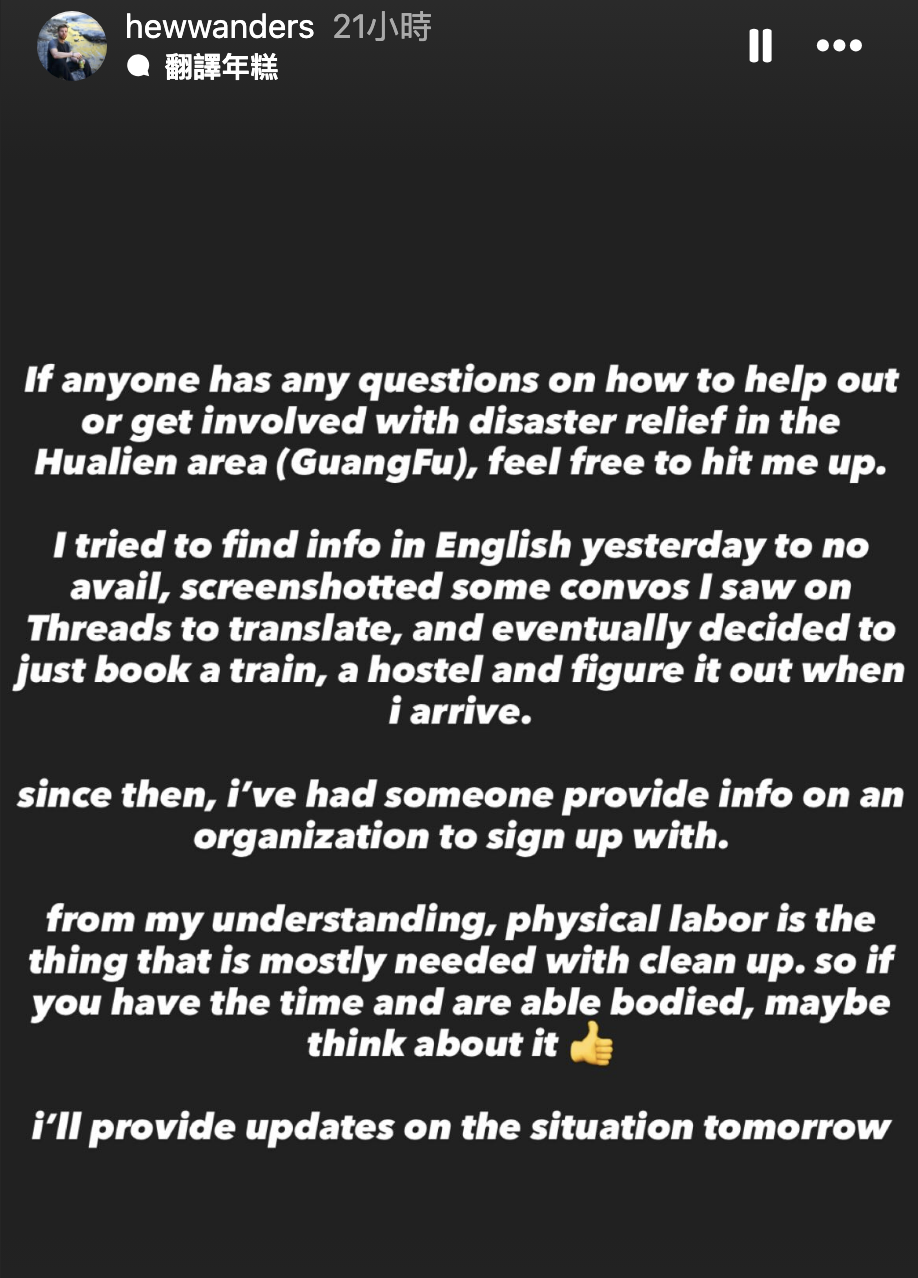Pause the story playback
Screen dimensions: 918x1278
point(760,46)
